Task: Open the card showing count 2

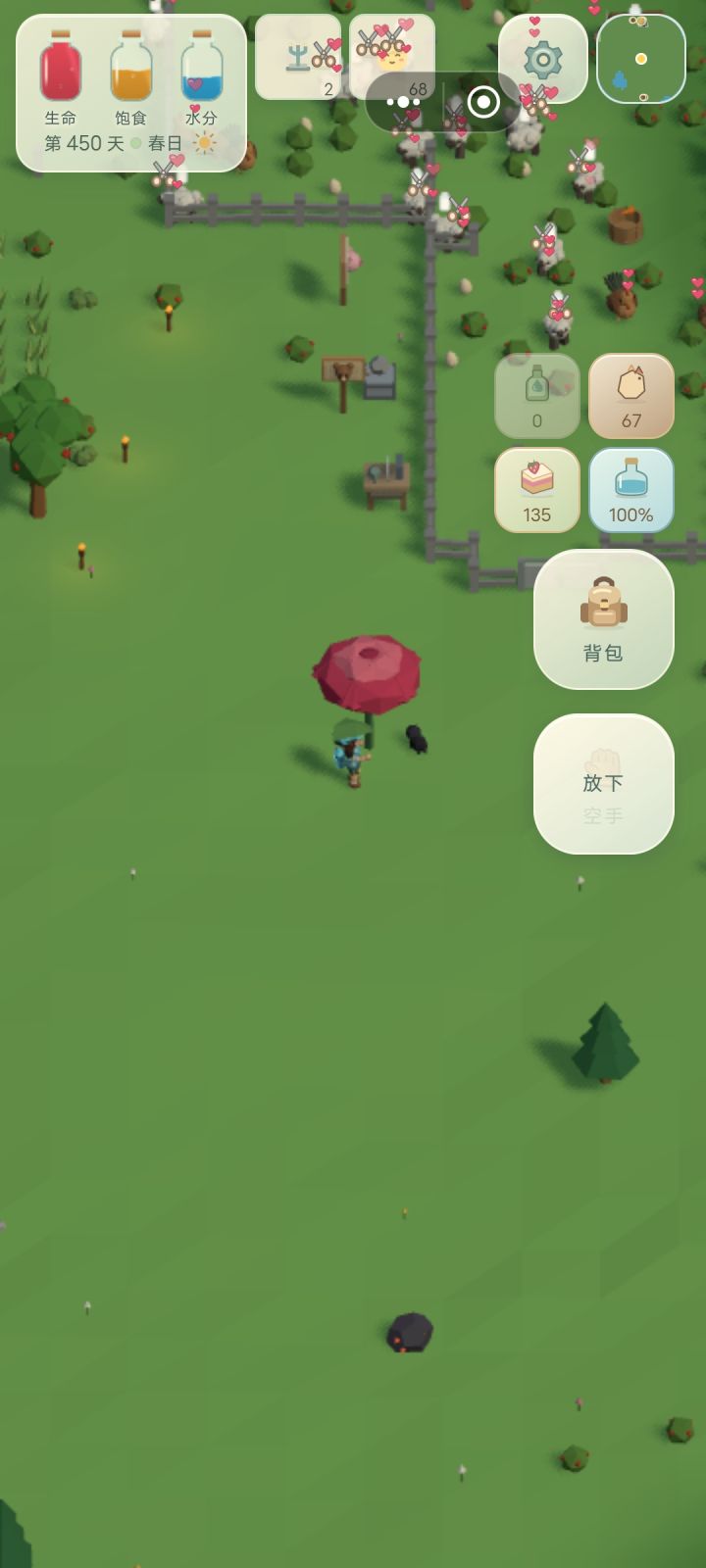Action: 298,57
